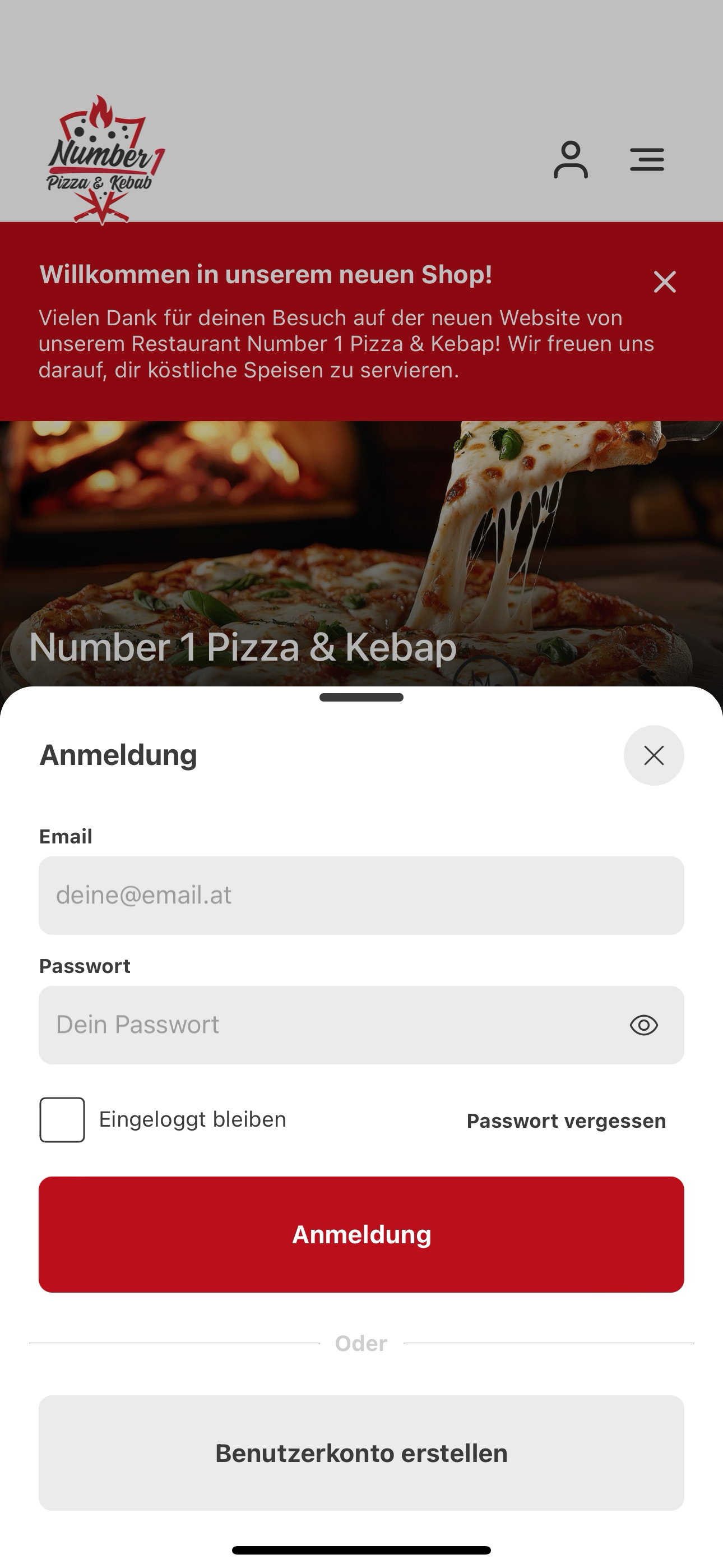Check the Eingeloggt bleiben box

click(62, 1119)
